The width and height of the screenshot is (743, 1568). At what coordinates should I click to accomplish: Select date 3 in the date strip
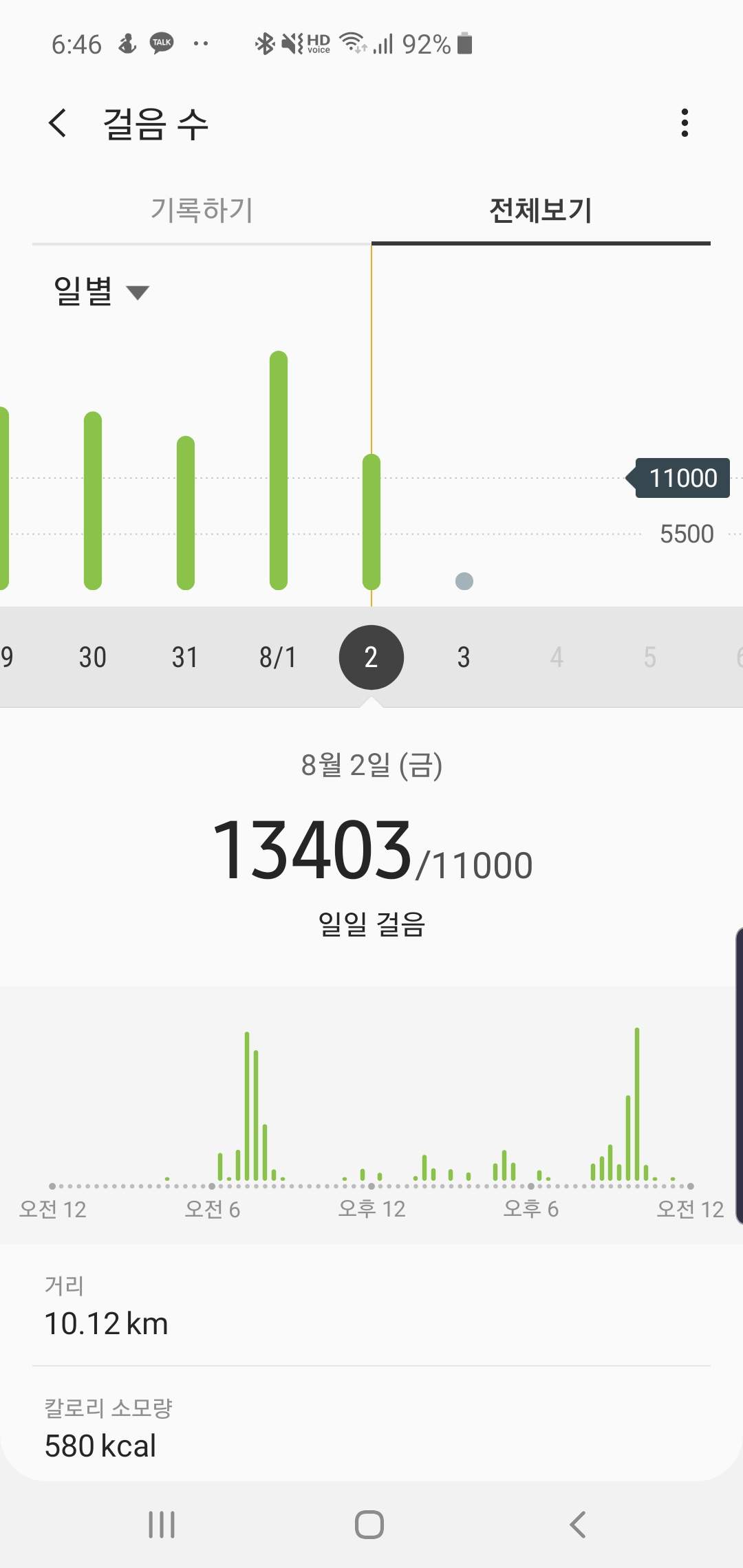point(464,657)
